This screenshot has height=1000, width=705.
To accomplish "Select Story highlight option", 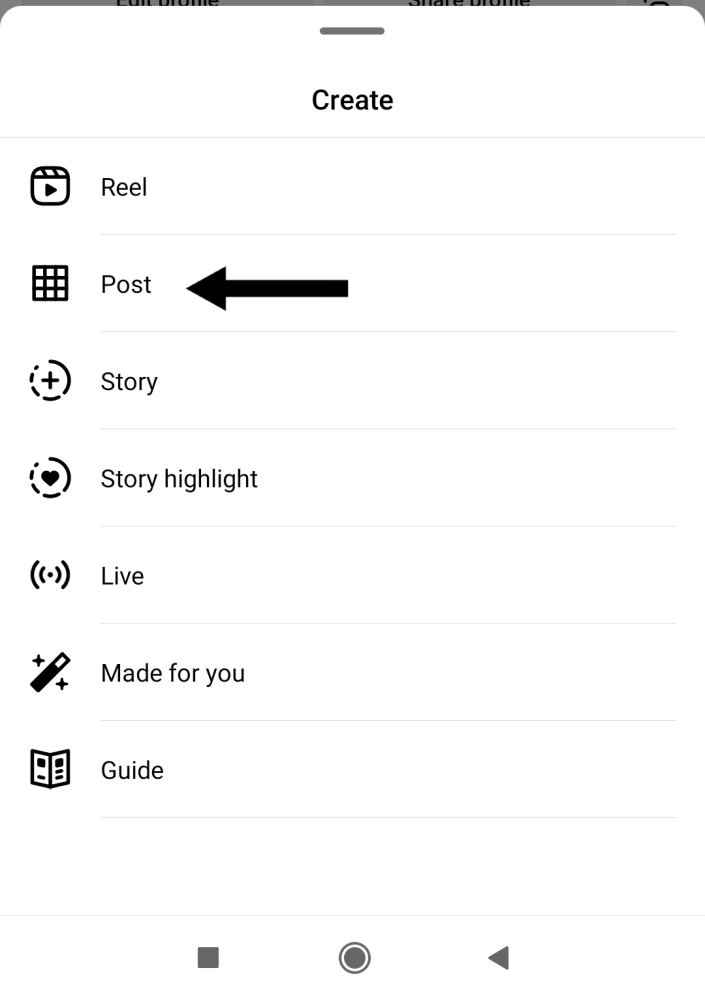I will [x=179, y=479].
